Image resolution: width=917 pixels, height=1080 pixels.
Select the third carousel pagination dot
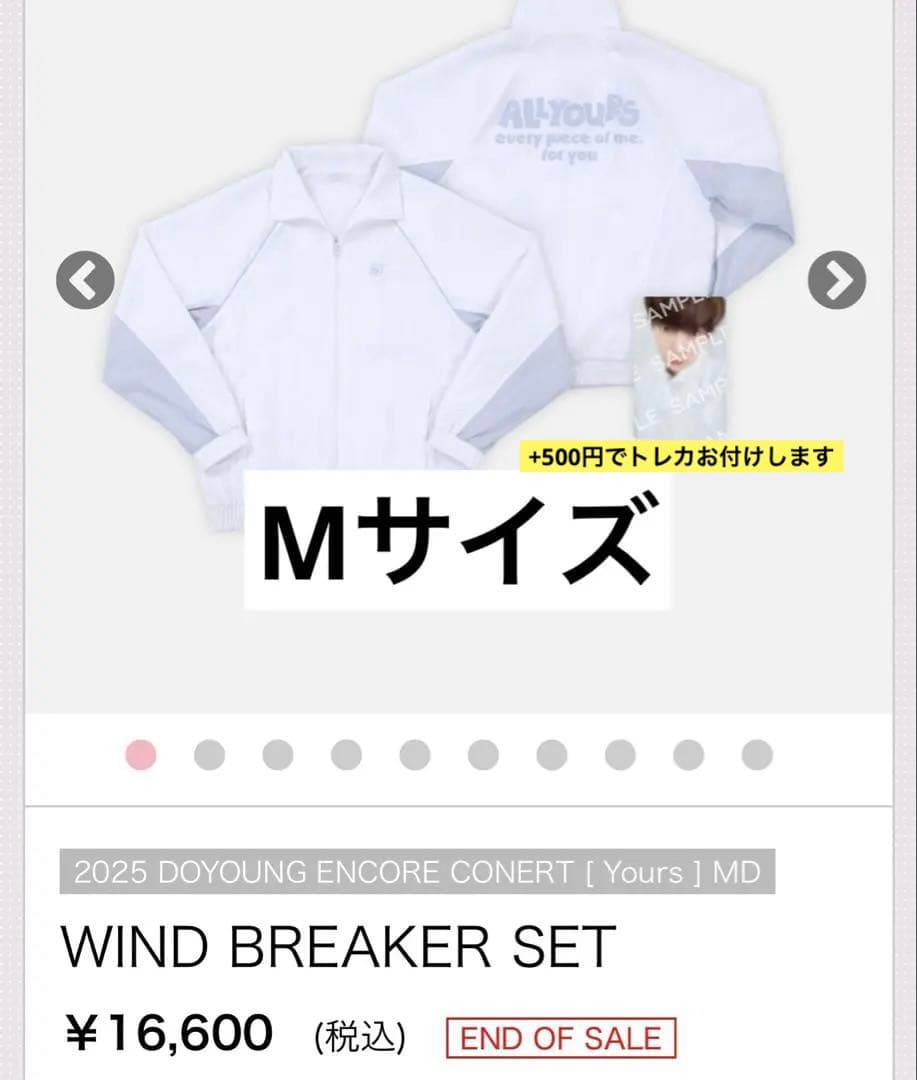[x=277, y=753]
